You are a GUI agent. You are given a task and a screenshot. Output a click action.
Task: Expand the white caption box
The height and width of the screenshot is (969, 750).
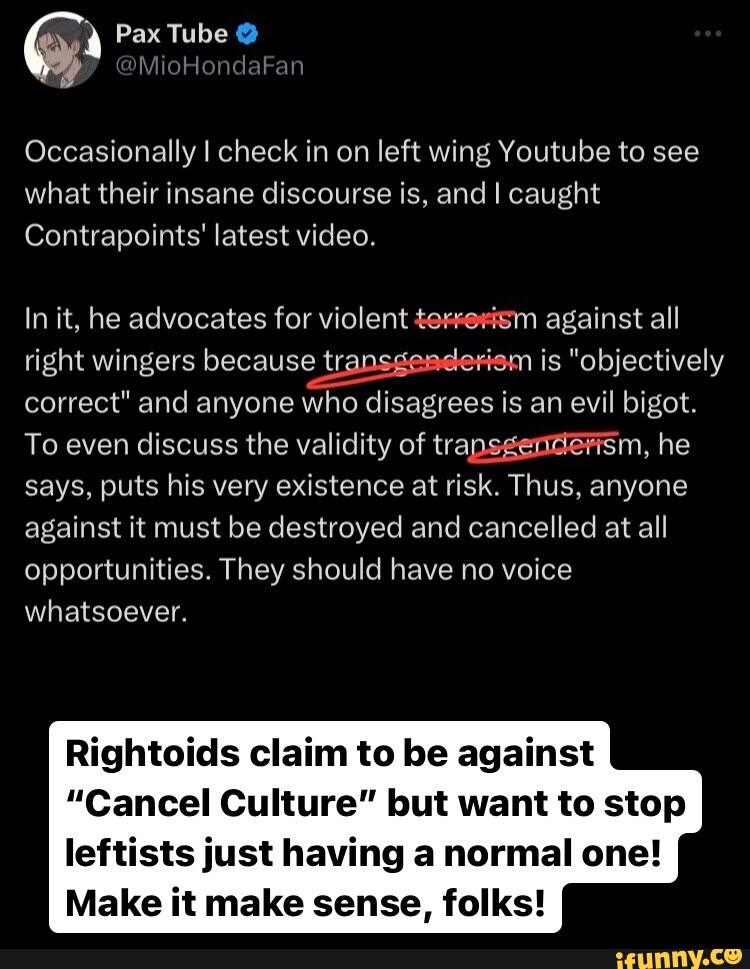(x=370, y=825)
